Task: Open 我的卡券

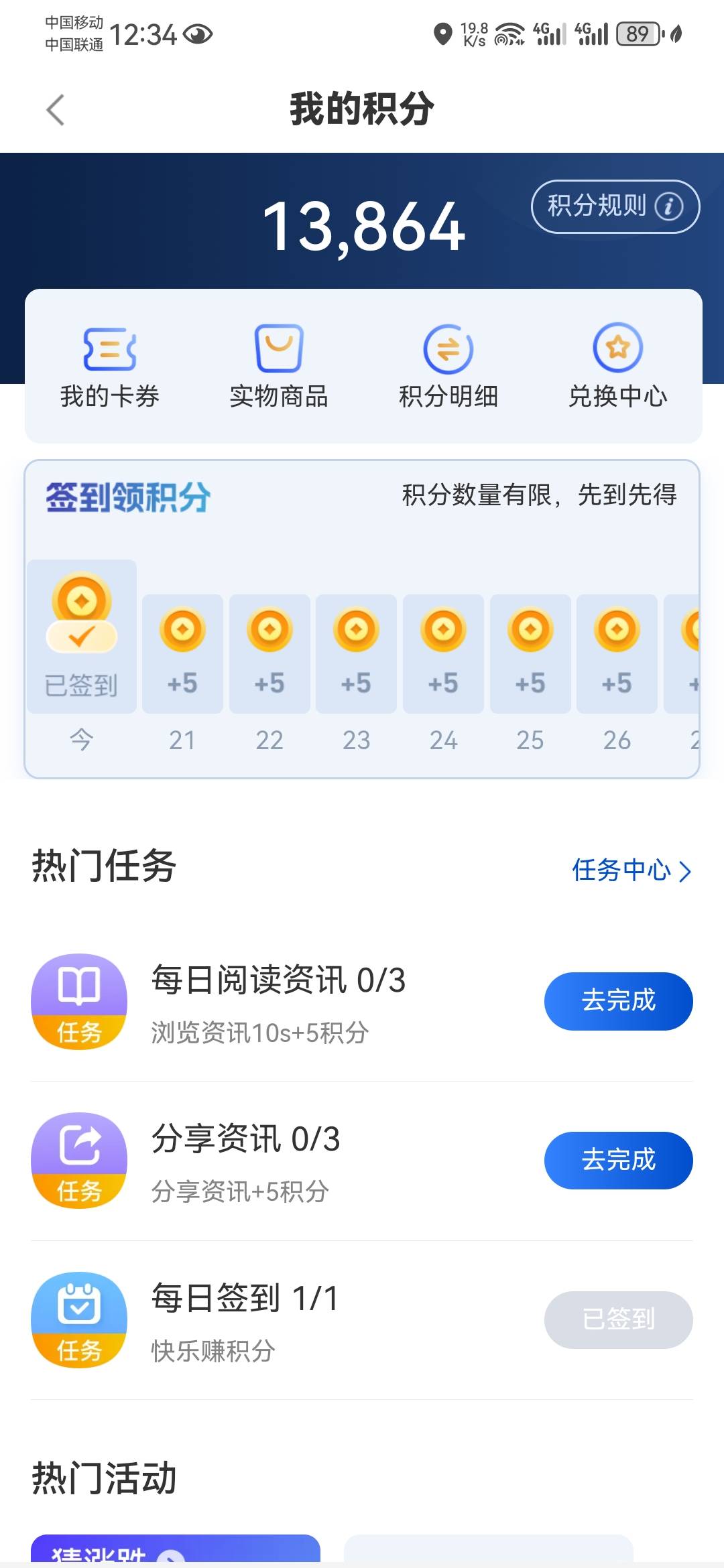Action: click(110, 367)
